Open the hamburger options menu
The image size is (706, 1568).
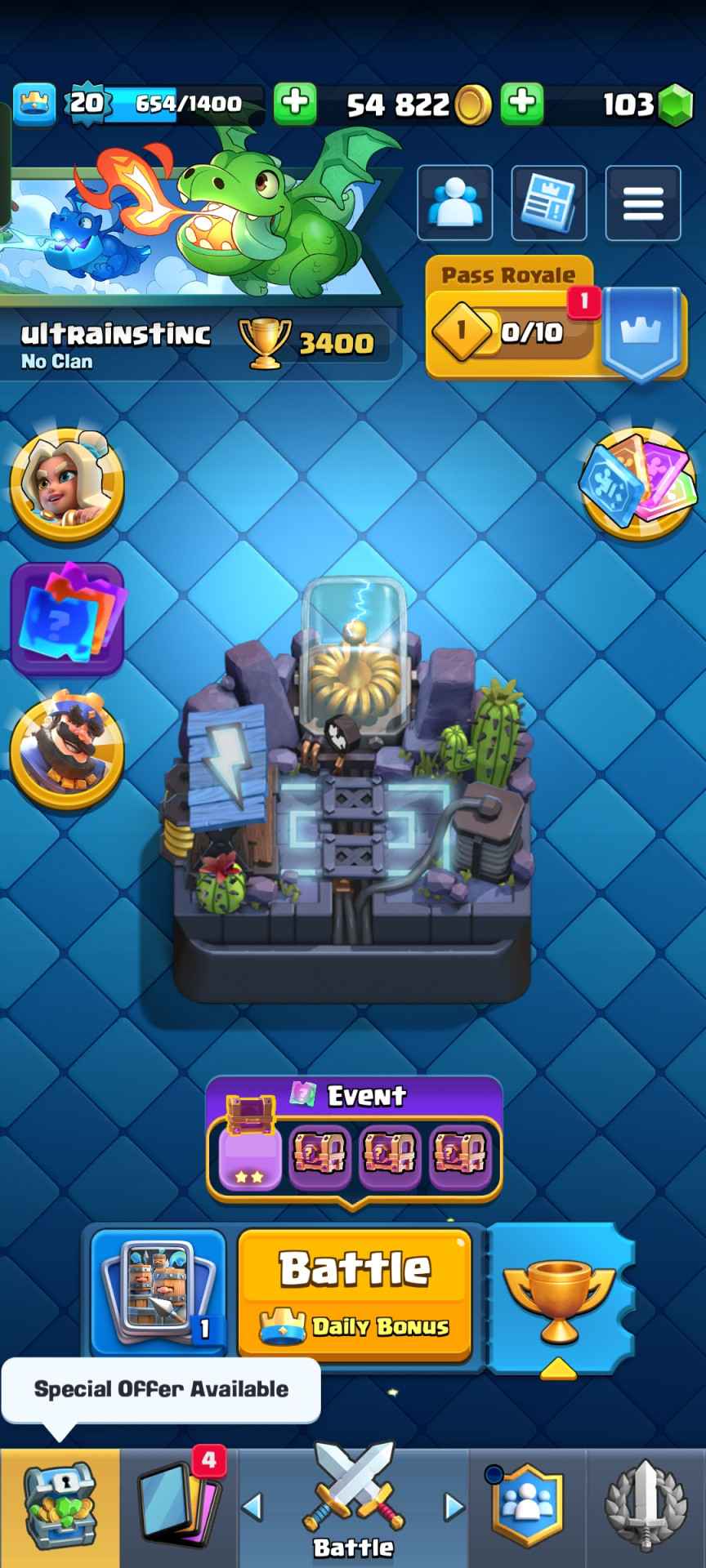click(643, 203)
